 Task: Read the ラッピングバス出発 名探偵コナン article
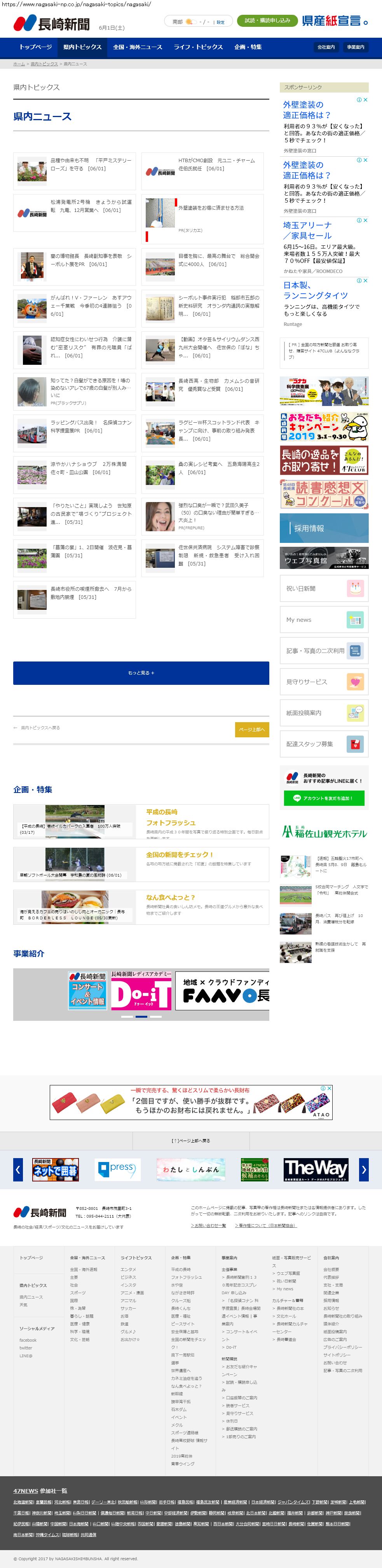click(x=91, y=426)
